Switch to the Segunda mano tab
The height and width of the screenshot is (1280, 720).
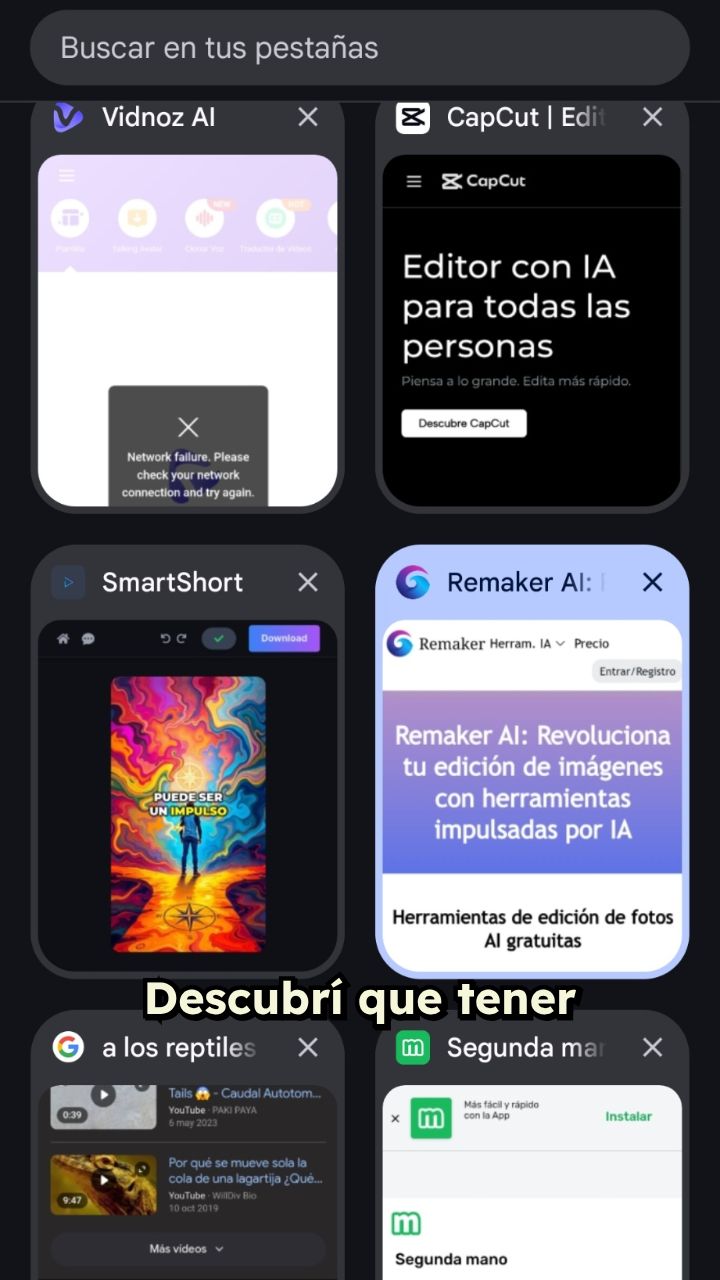pos(531,1180)
